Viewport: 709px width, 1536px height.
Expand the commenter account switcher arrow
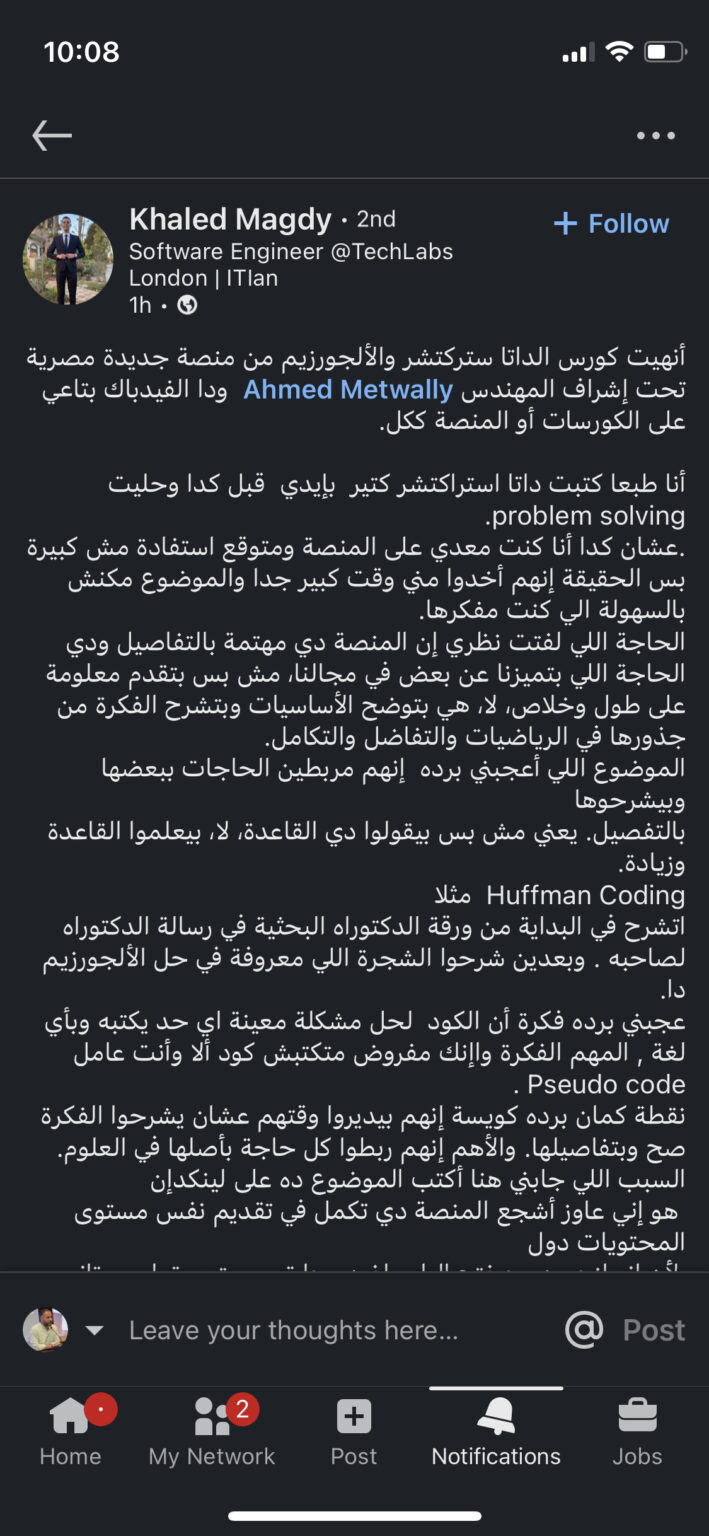click(95, 1330)
